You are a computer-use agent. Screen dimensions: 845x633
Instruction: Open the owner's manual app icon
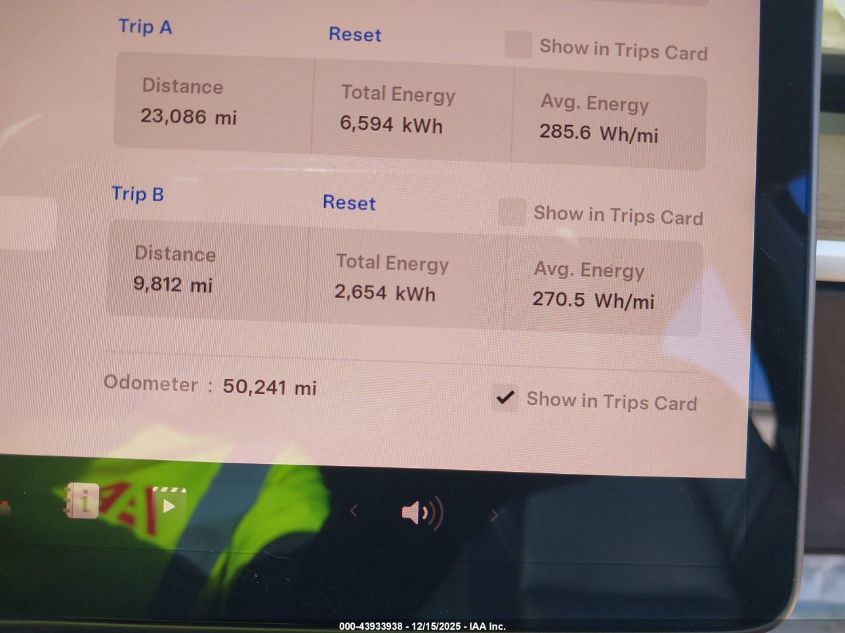(x=82, y=501)
